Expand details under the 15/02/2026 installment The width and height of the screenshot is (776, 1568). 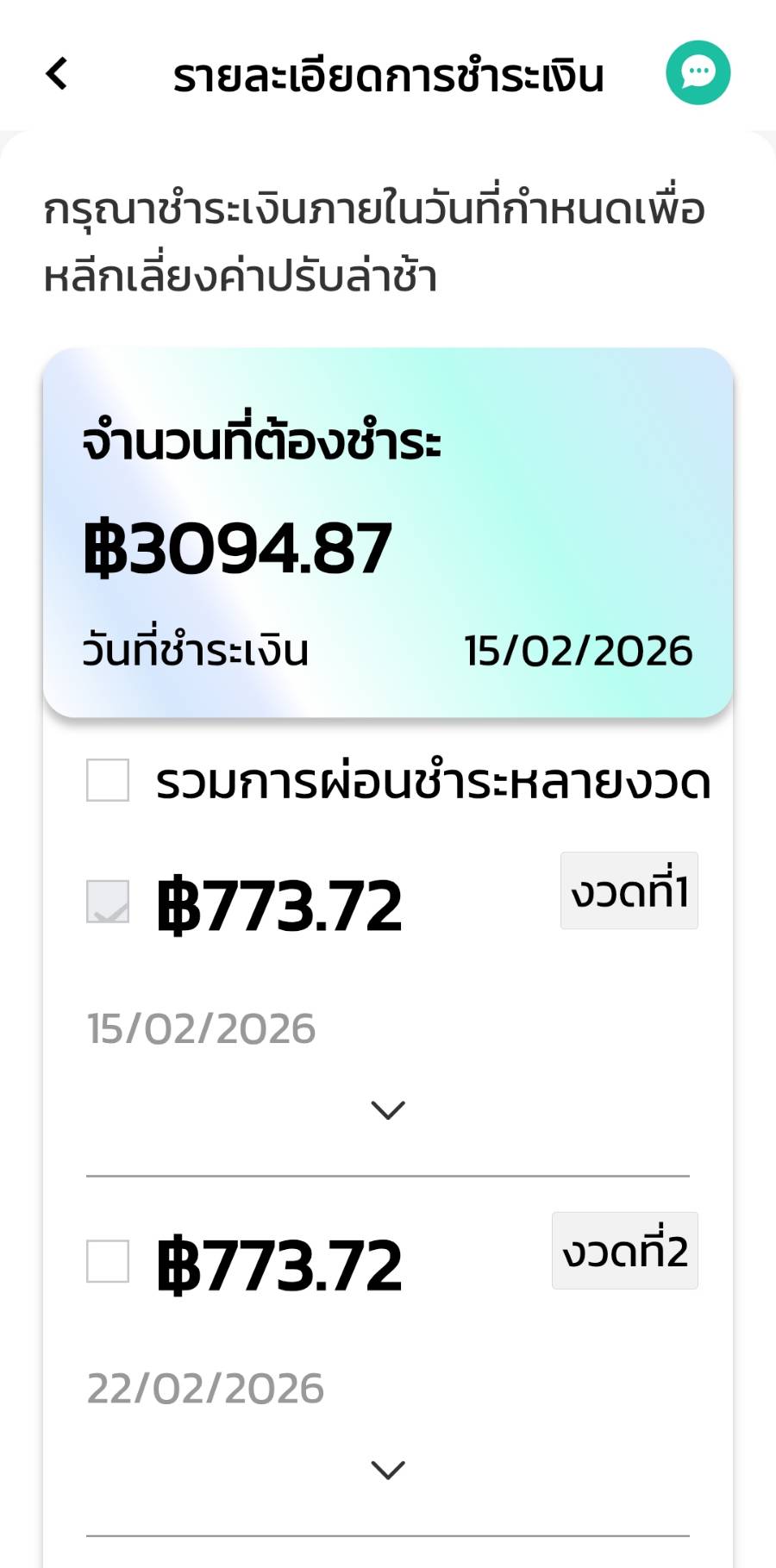click(x=388, y=1109)
